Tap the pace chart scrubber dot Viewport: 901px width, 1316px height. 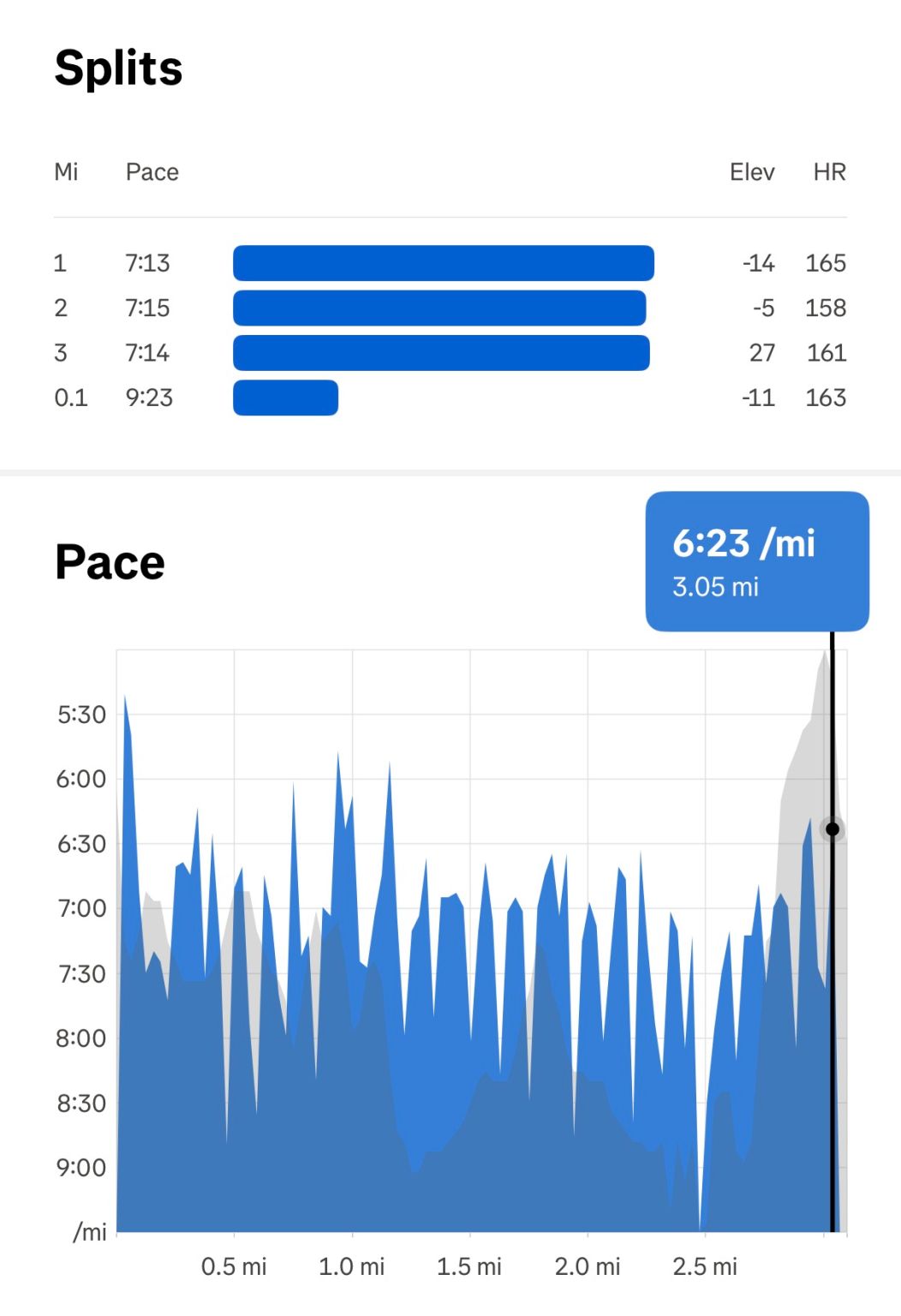[x=832, y=829]
